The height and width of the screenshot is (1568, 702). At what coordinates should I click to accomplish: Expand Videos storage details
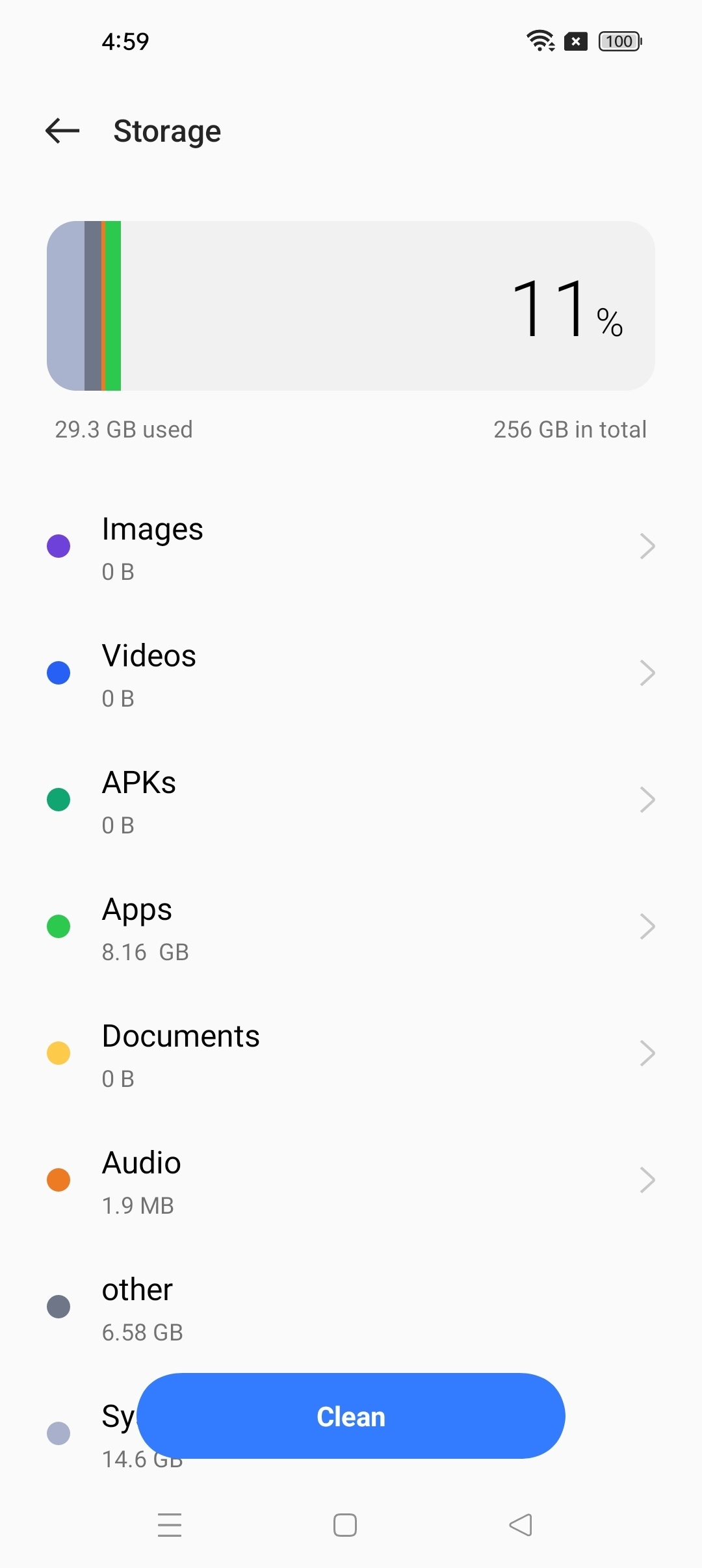647,673
